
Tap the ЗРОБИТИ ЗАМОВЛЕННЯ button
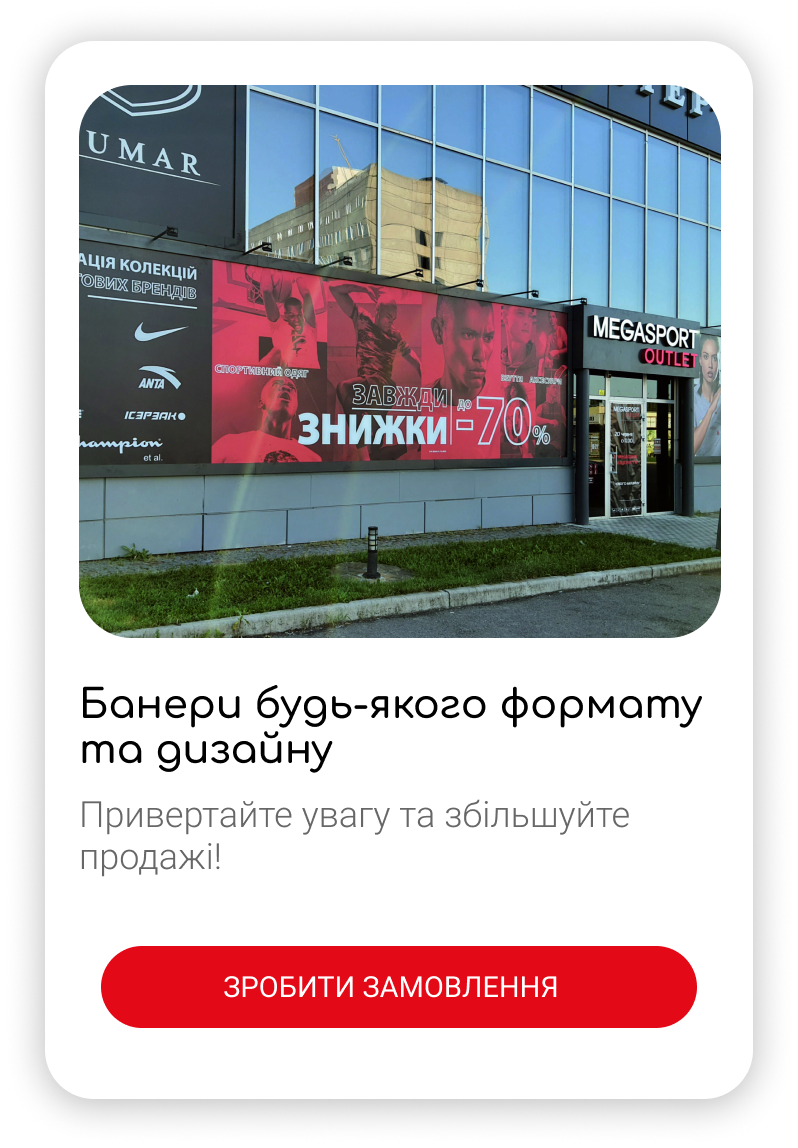coord(398,987)
